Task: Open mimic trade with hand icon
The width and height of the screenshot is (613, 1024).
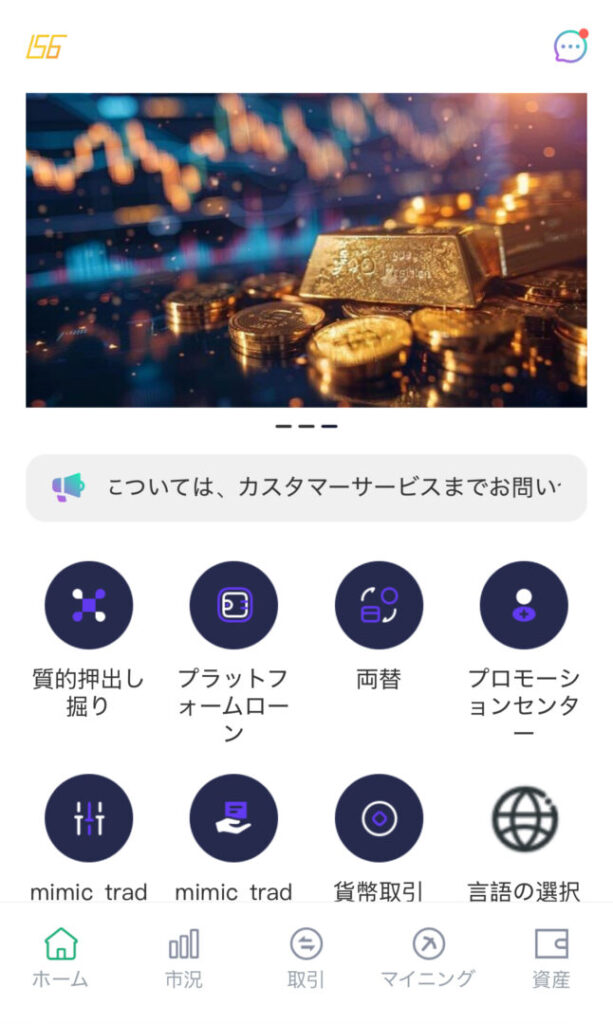Action: [x=233, y=818]
